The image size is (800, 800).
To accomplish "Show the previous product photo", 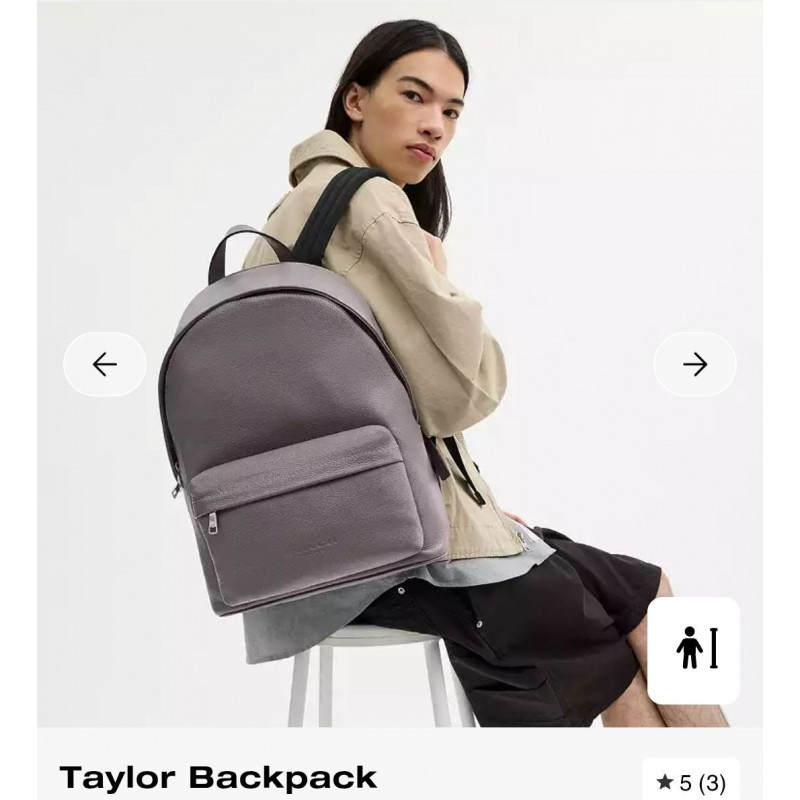I will tap(105, 365).
